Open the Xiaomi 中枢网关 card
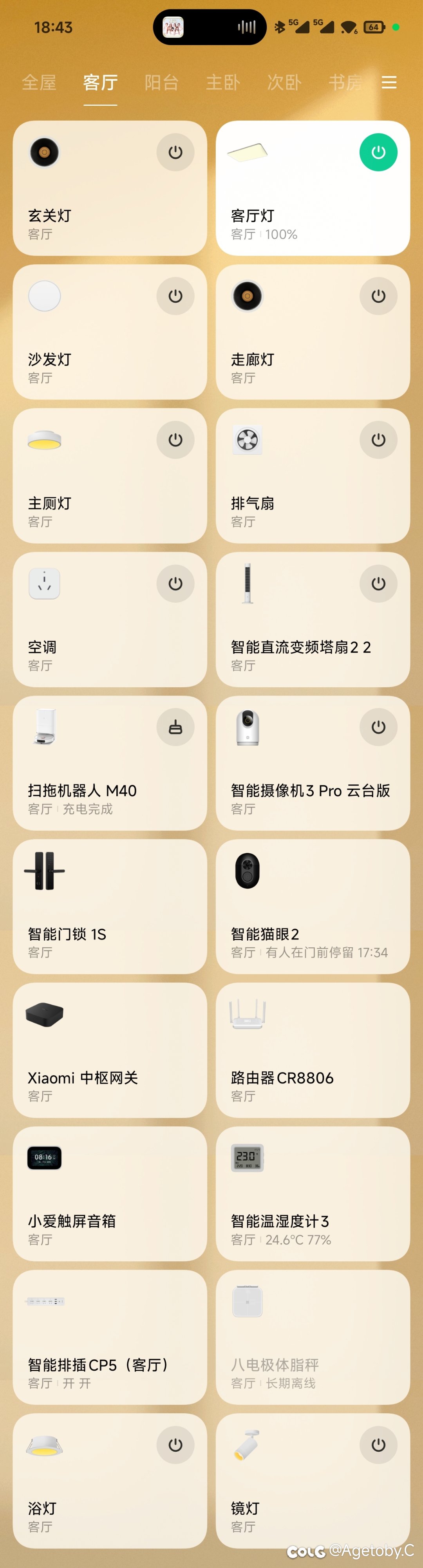The image size is (423, 1568). click(110, 1050)
